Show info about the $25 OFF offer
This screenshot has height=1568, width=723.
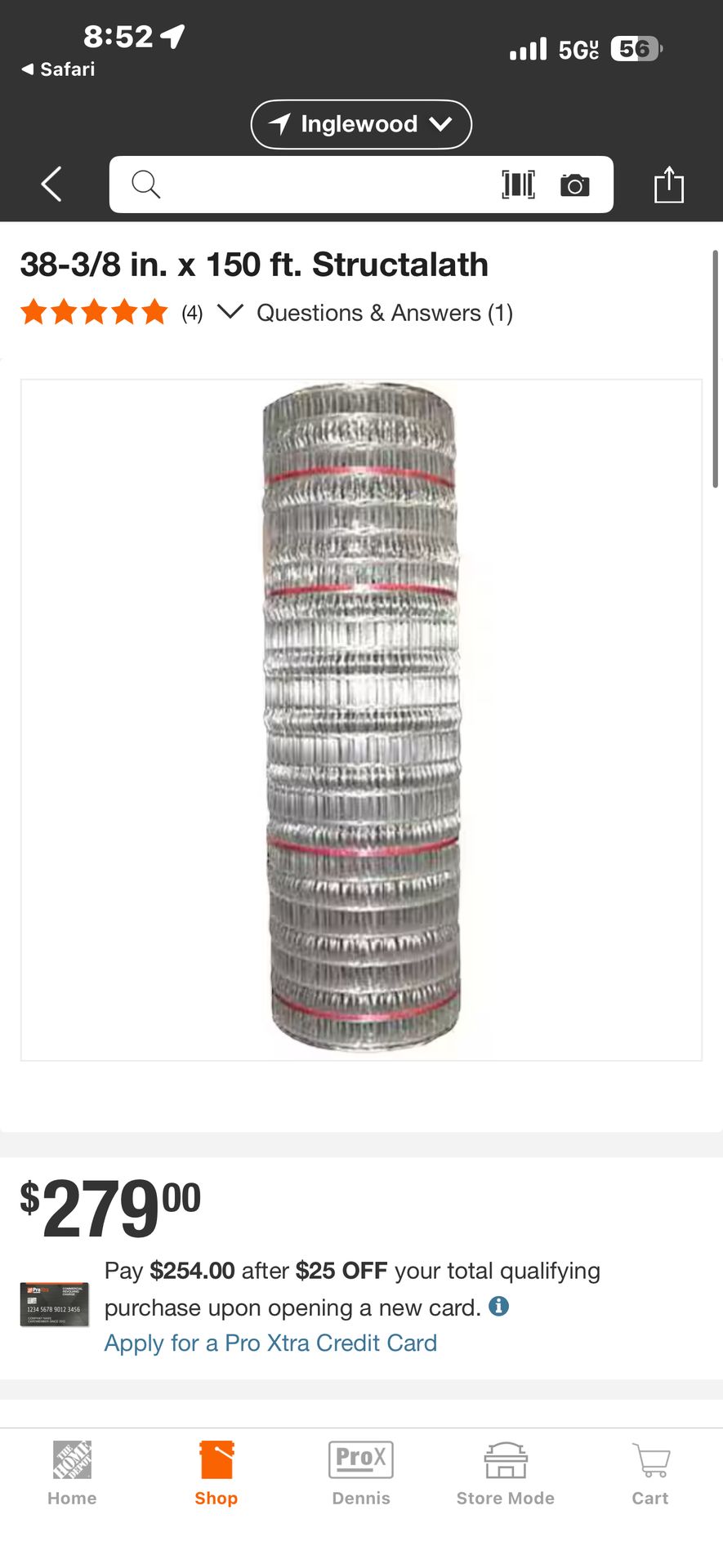coord(498,1307)
